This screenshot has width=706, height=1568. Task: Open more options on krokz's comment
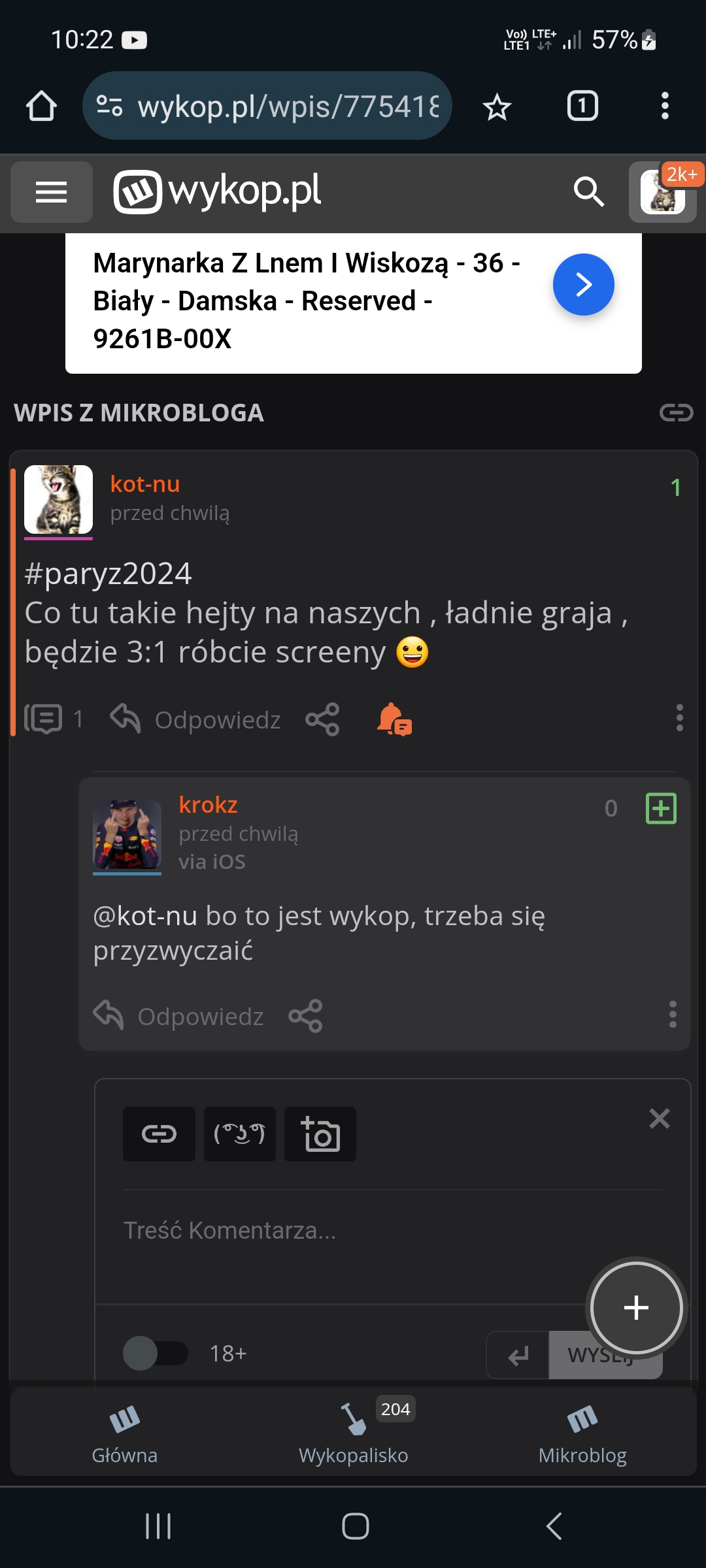pyautogui.click(x=673, y=1015)
